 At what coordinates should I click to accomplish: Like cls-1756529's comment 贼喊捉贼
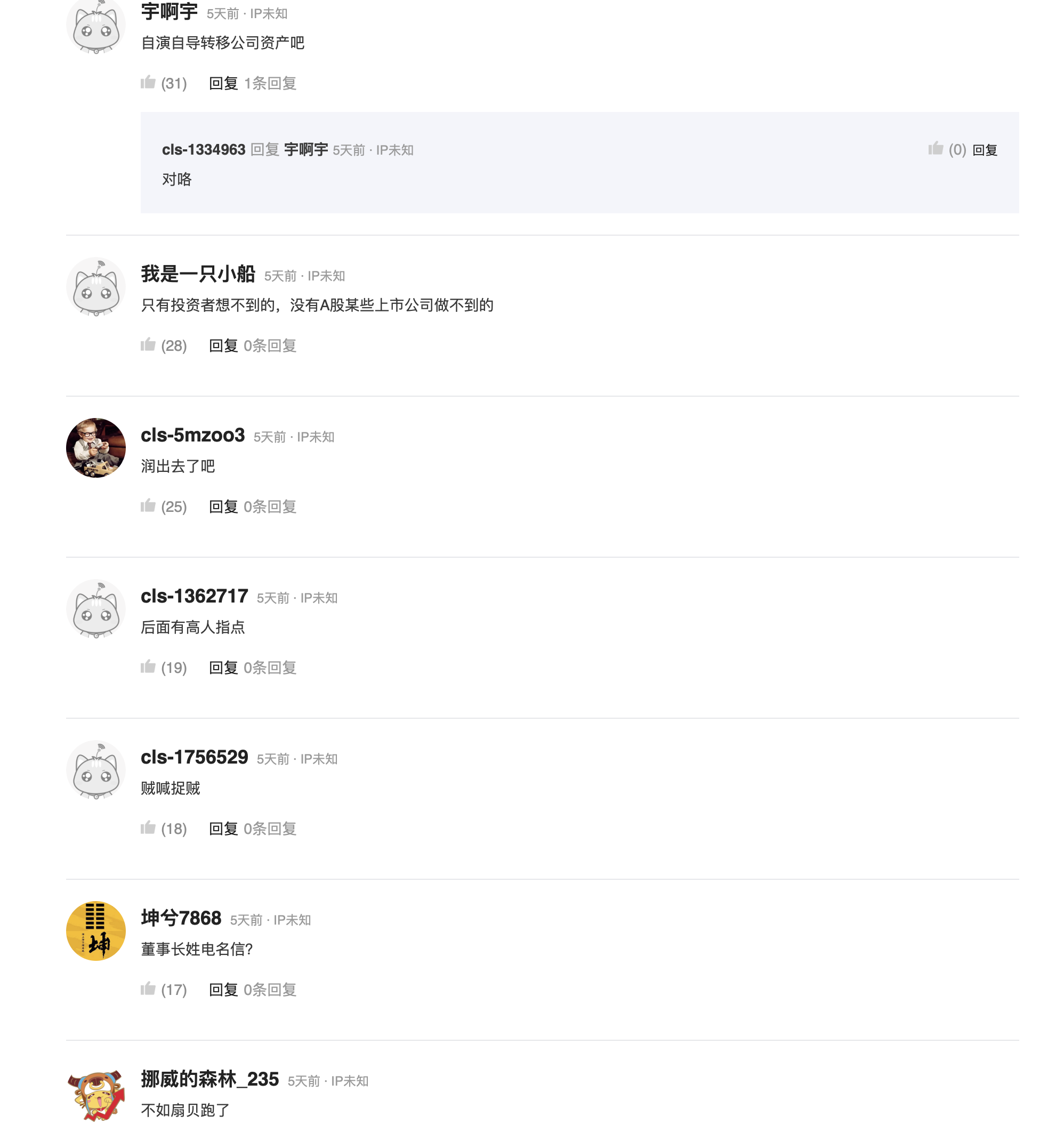[x=149, y=829]
